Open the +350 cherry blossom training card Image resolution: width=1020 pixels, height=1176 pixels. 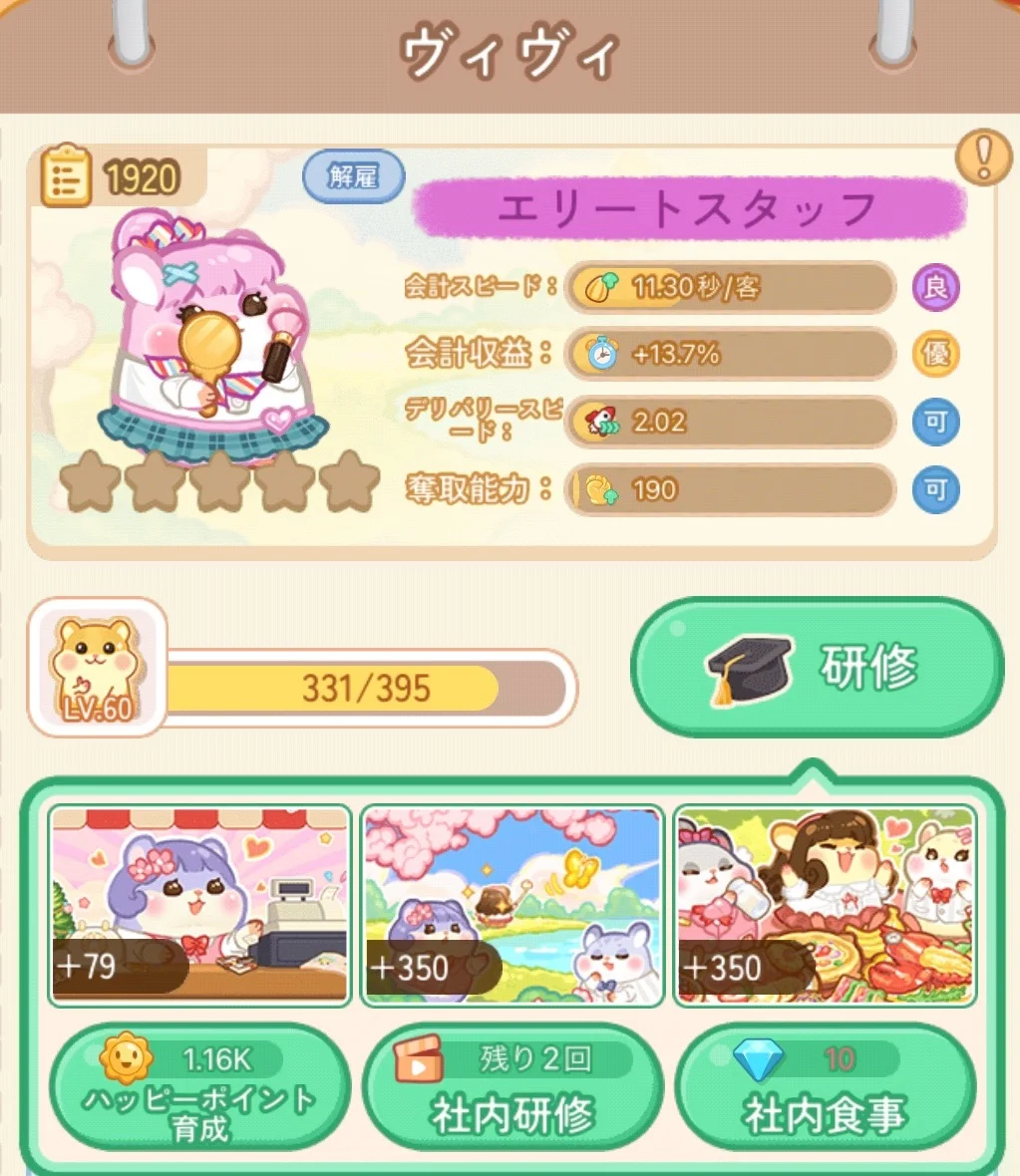click(512, 905)
